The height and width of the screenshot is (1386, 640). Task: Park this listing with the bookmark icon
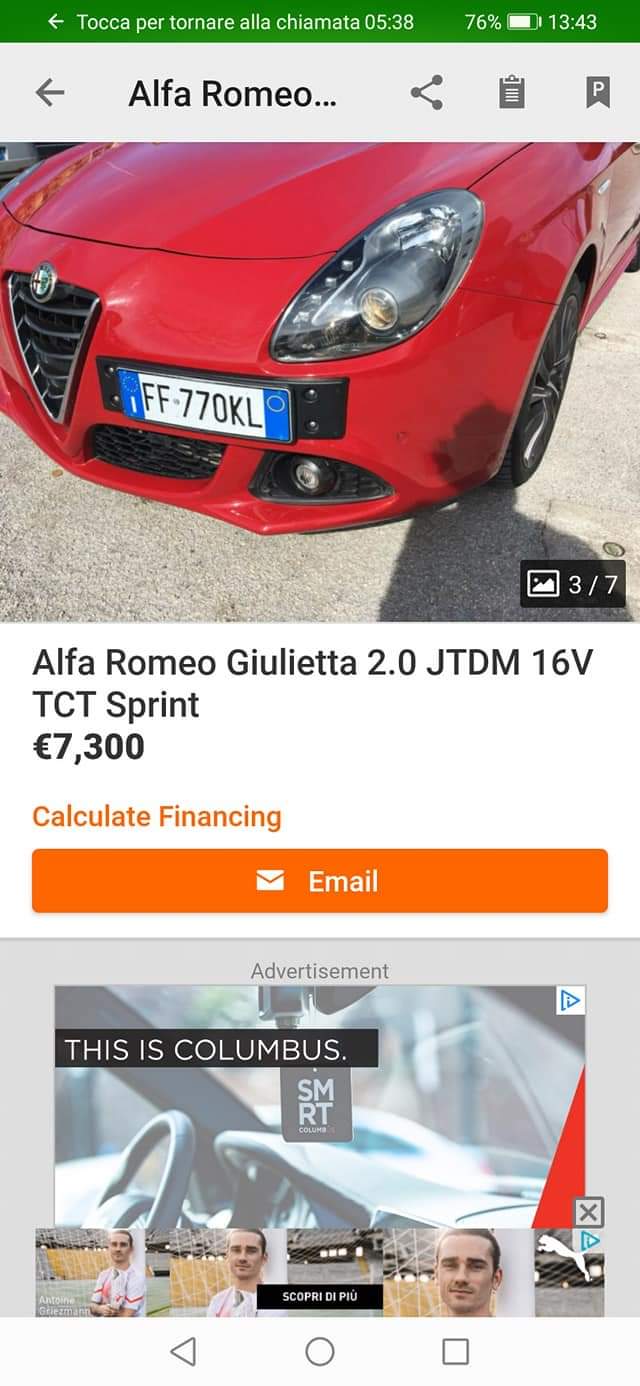pos(597,93)
